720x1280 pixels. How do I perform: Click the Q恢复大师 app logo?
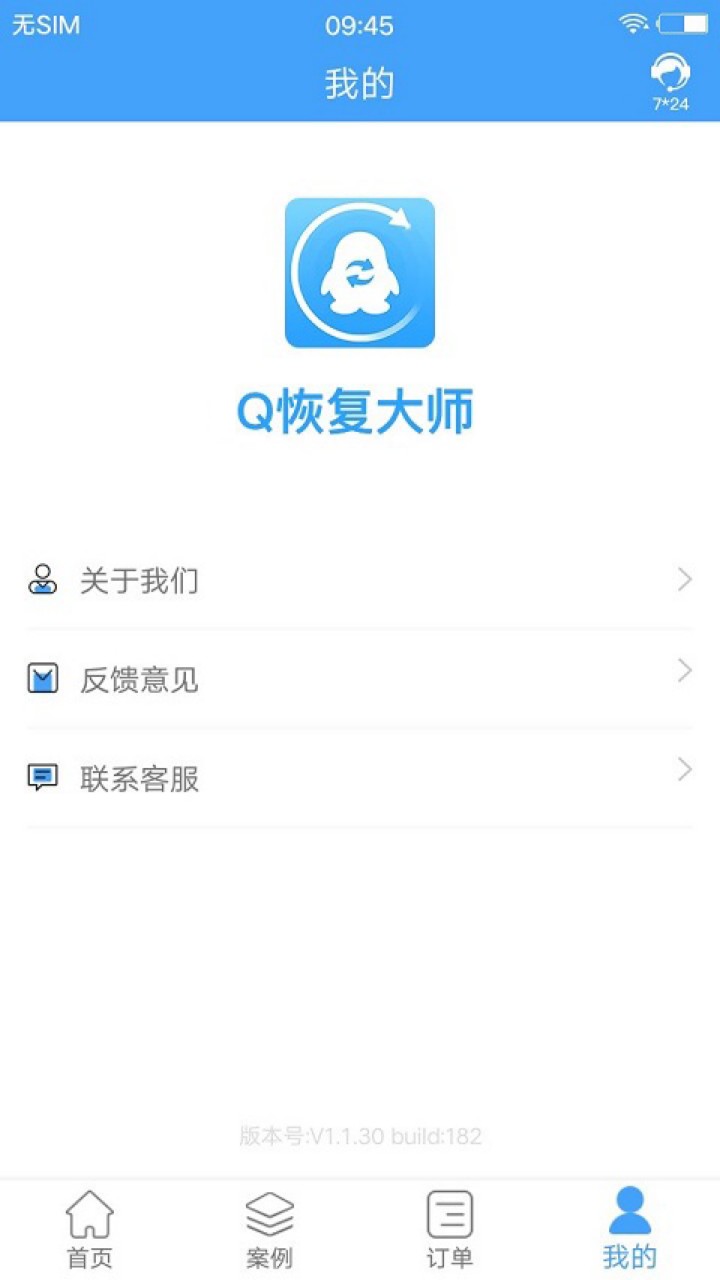click(360, 272)
